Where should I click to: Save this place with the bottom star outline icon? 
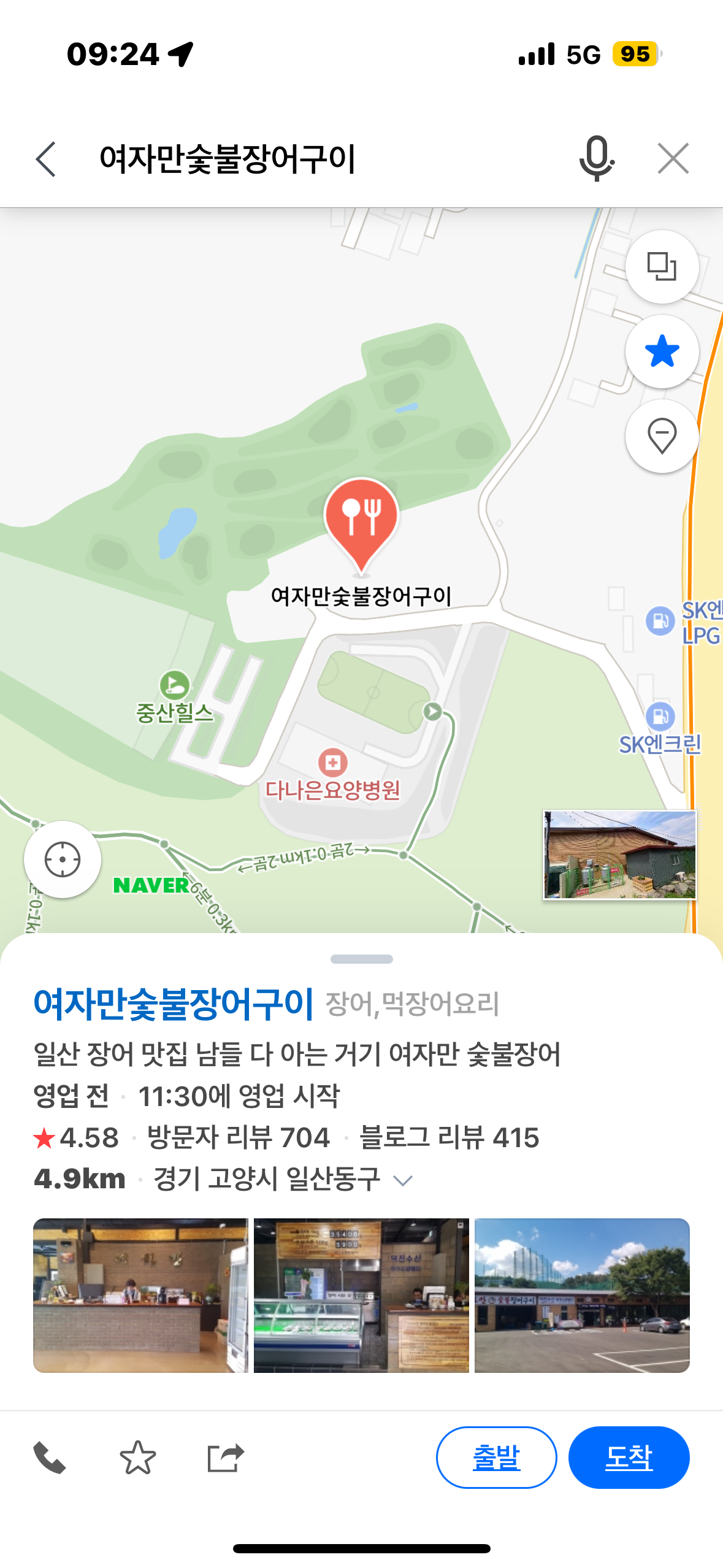138,1458
